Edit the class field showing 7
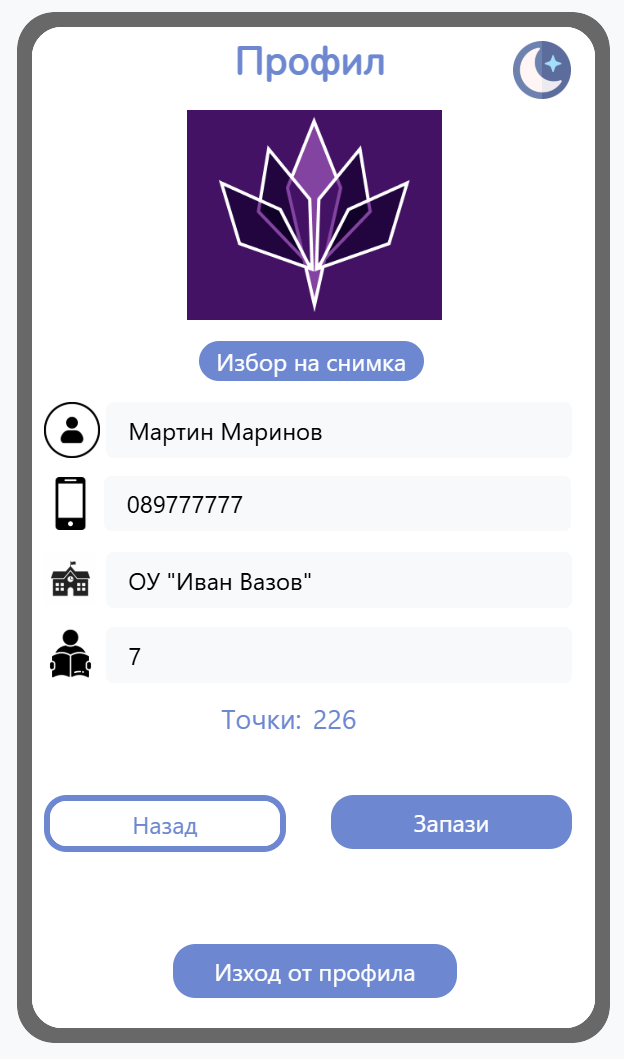The width and height of the screenshot is (624, 1059). point(339,655)
